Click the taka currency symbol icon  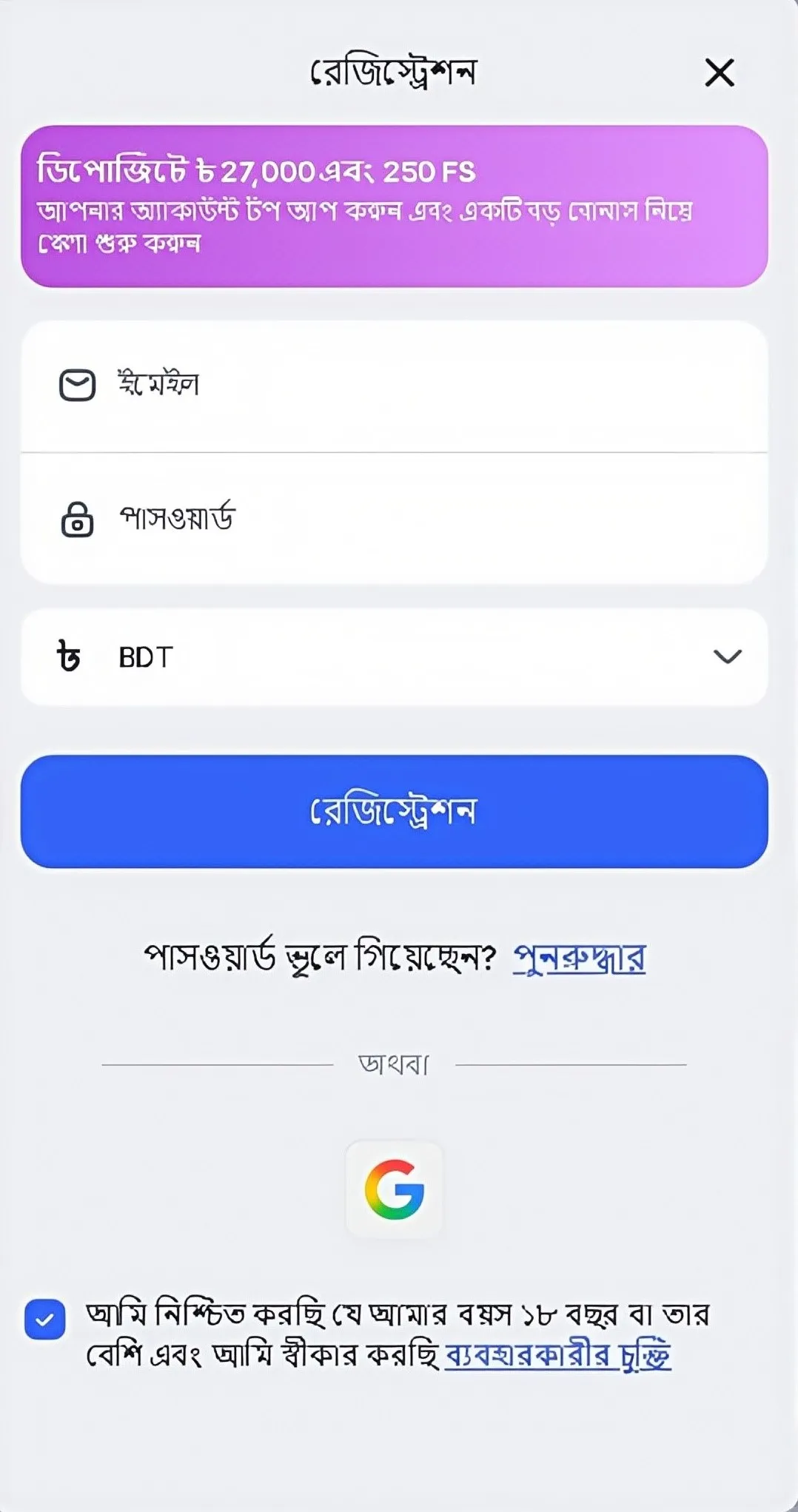[x=69, y=656]
